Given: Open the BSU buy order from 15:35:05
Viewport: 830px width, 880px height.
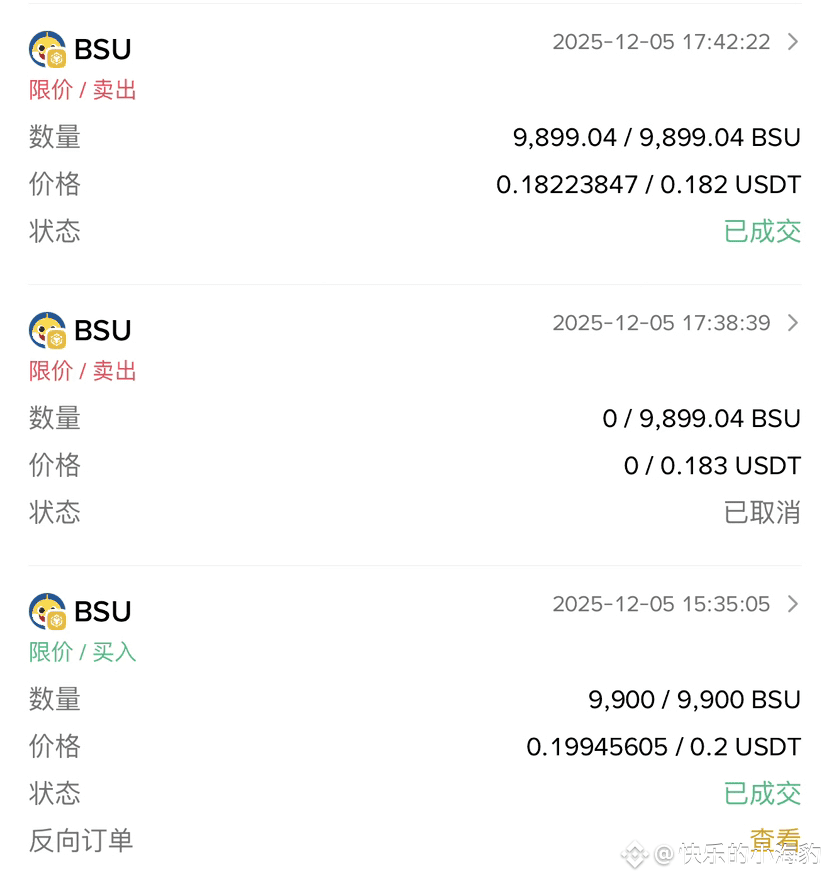Looking at the screenshot, I should [792, 604].
